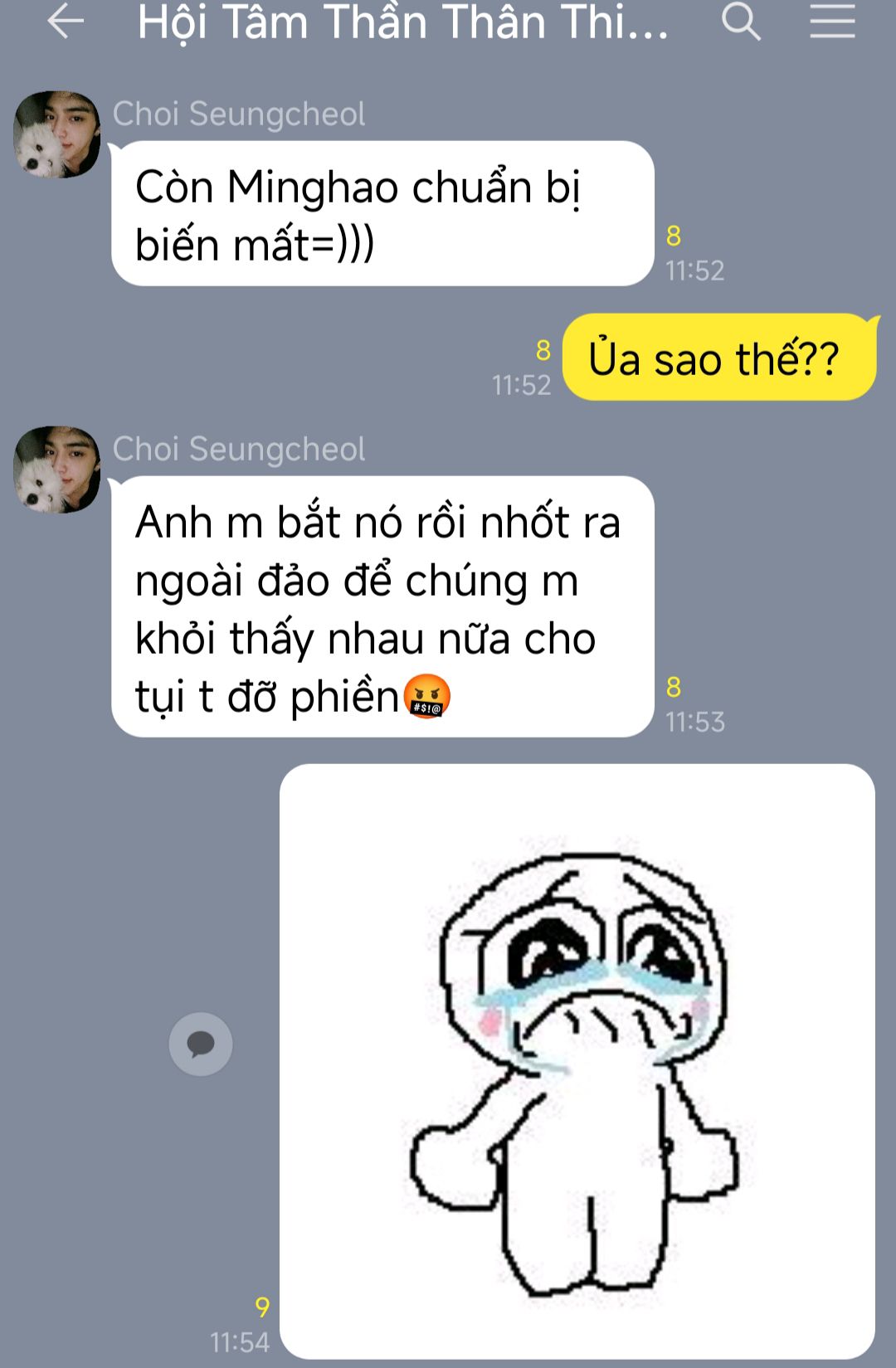This screenshot has height=1368, width=896.
Task: Search messages in this chat
Action: click(x=740, y=22)
